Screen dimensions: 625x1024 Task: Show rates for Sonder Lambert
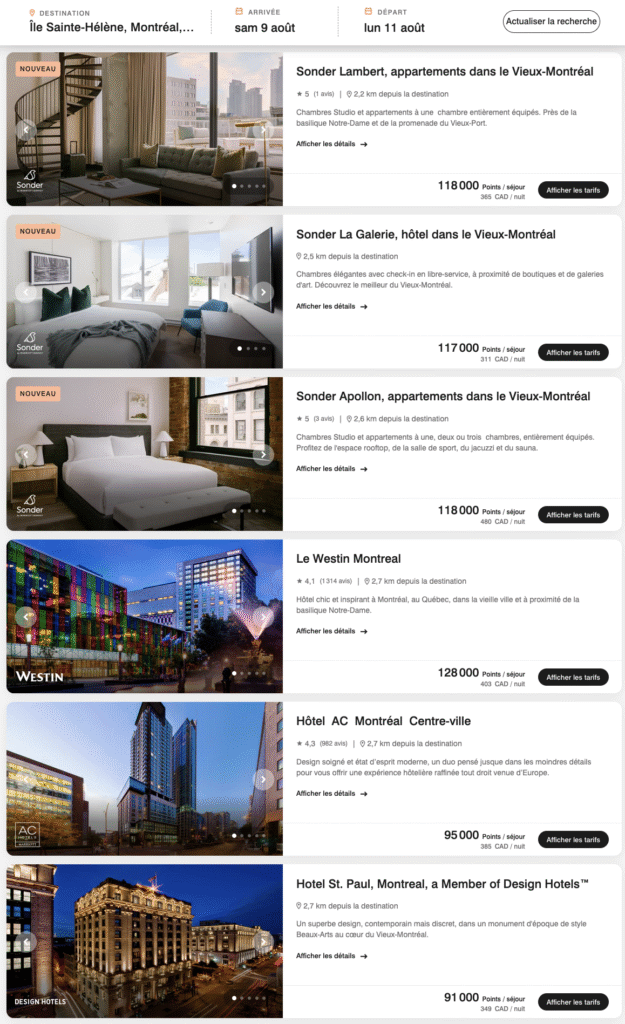(x=573, y=190)
